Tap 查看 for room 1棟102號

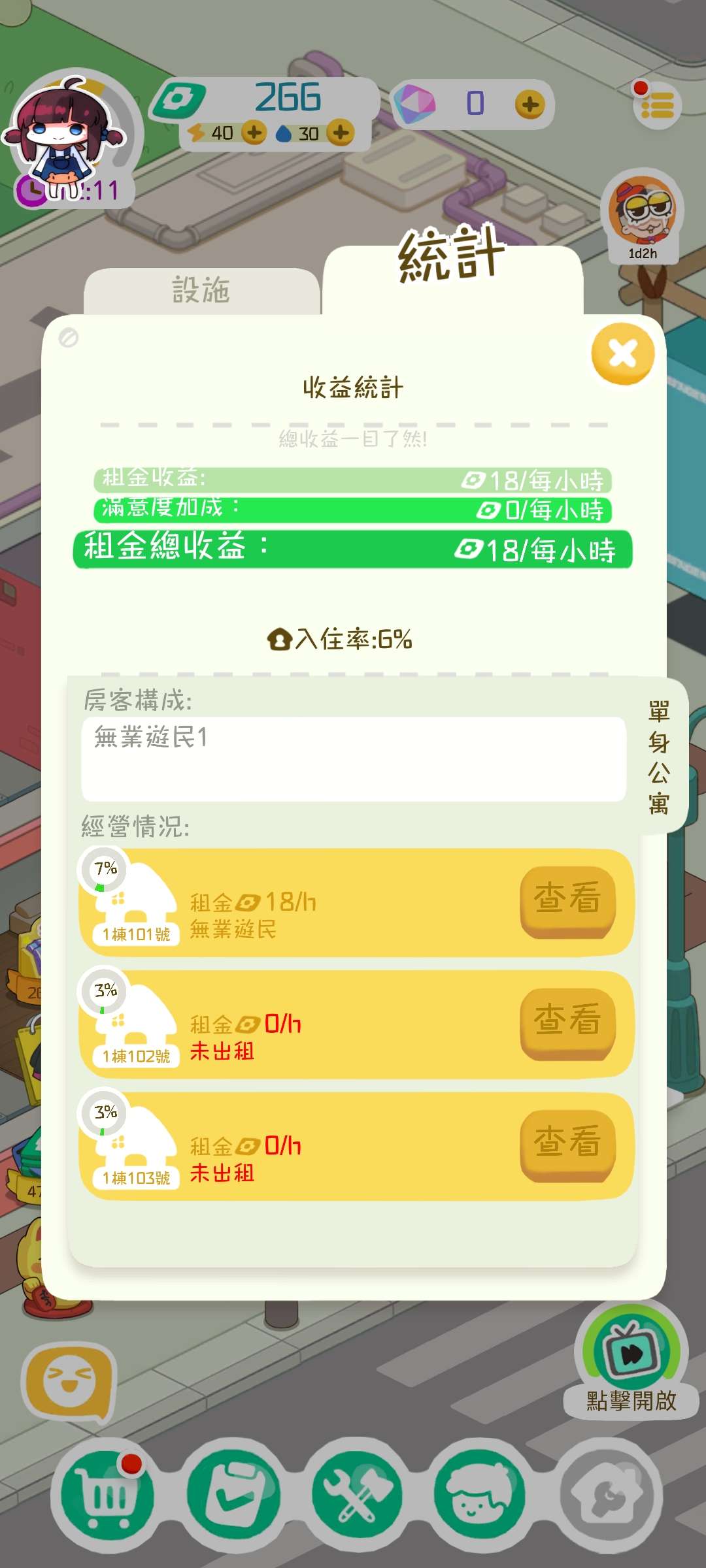pos(567,1022)
